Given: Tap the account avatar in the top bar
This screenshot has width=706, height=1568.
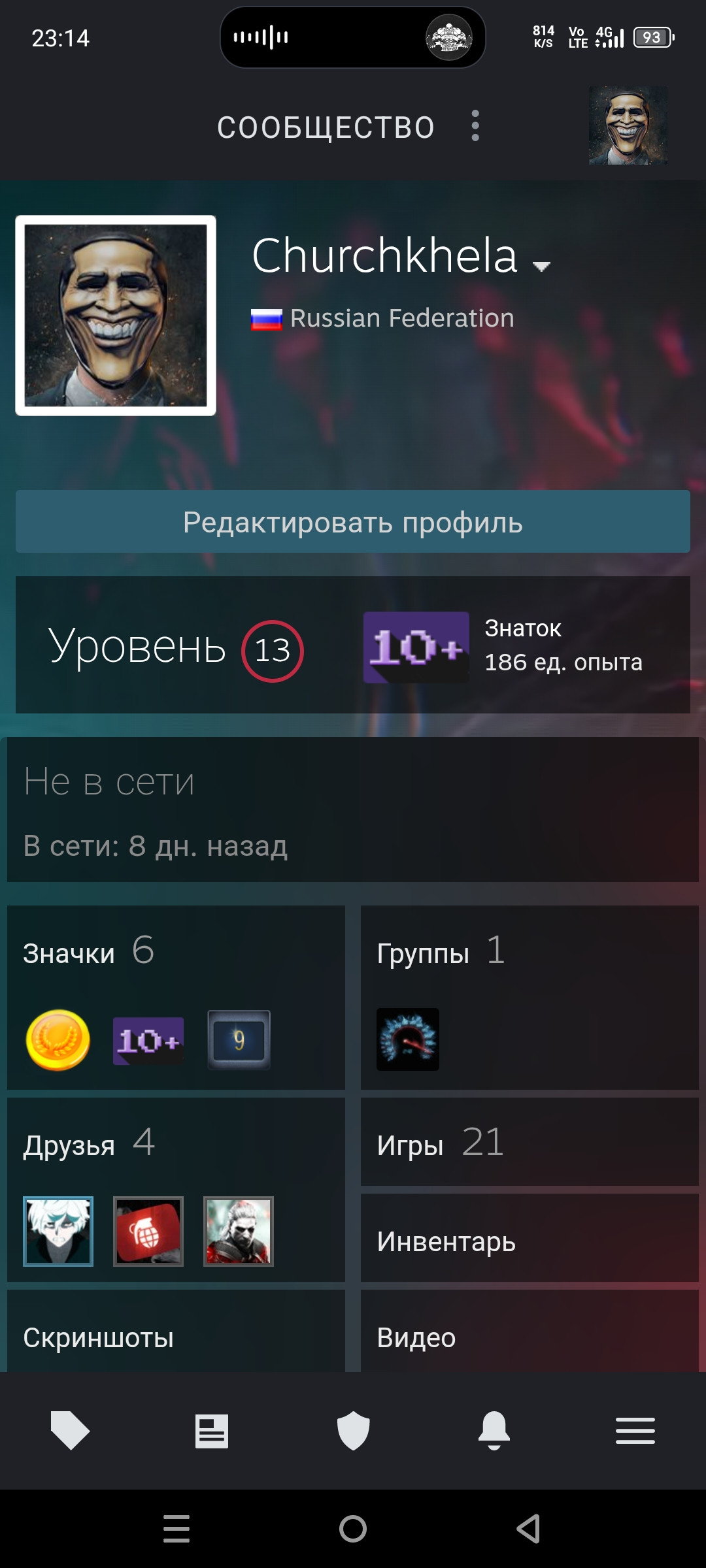Looking at the screenshot, I should pos(628,125).
